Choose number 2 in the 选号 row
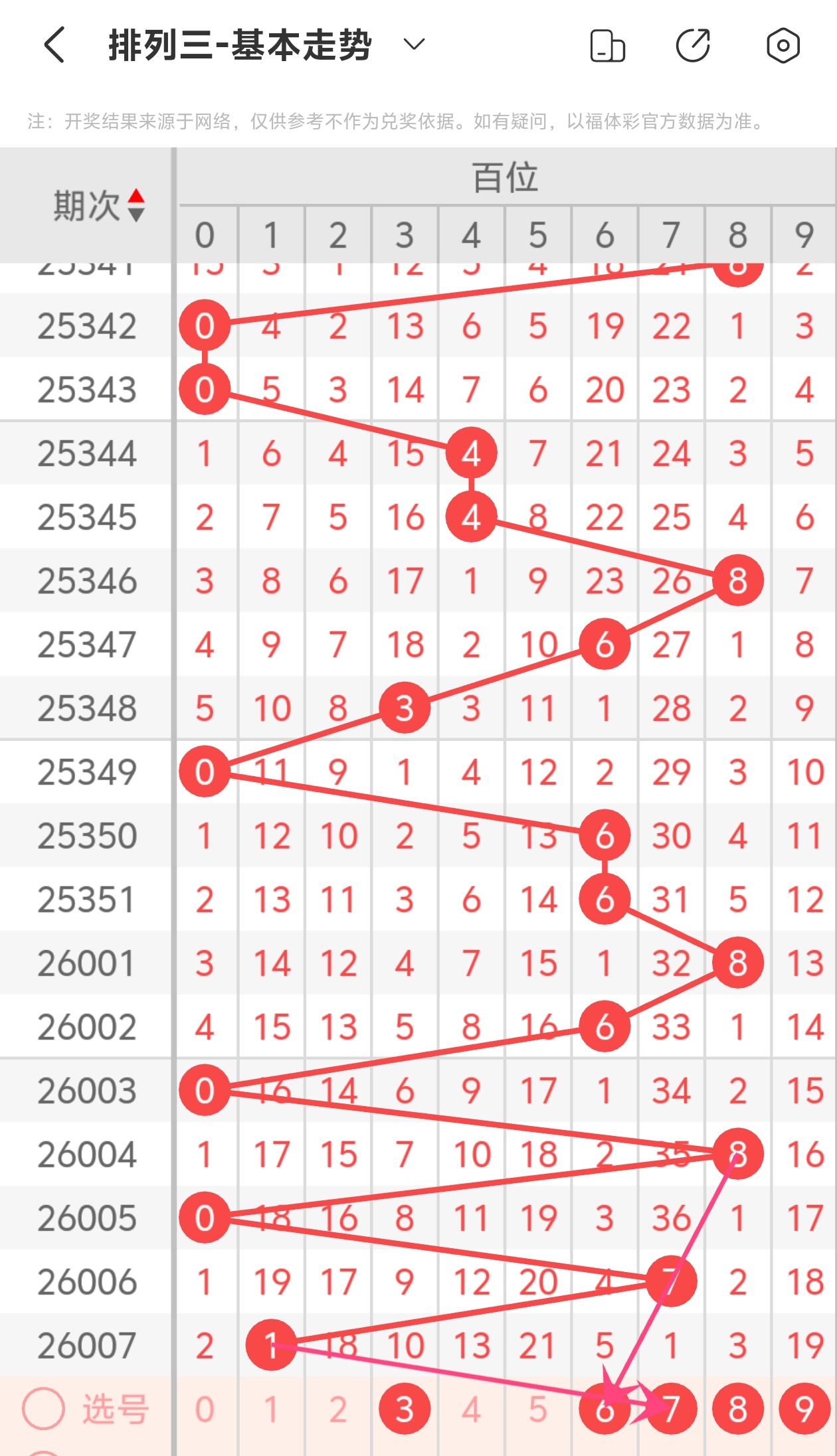Image resolution: width=837 pixels, height=1456 pixels. (338, 1409)
